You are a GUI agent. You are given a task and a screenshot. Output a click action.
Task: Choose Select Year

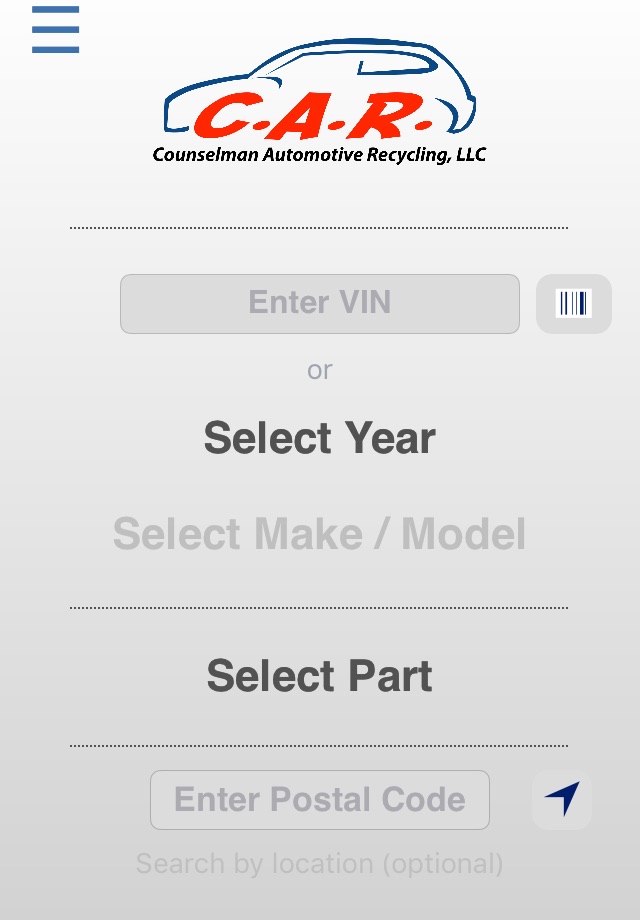320,438
